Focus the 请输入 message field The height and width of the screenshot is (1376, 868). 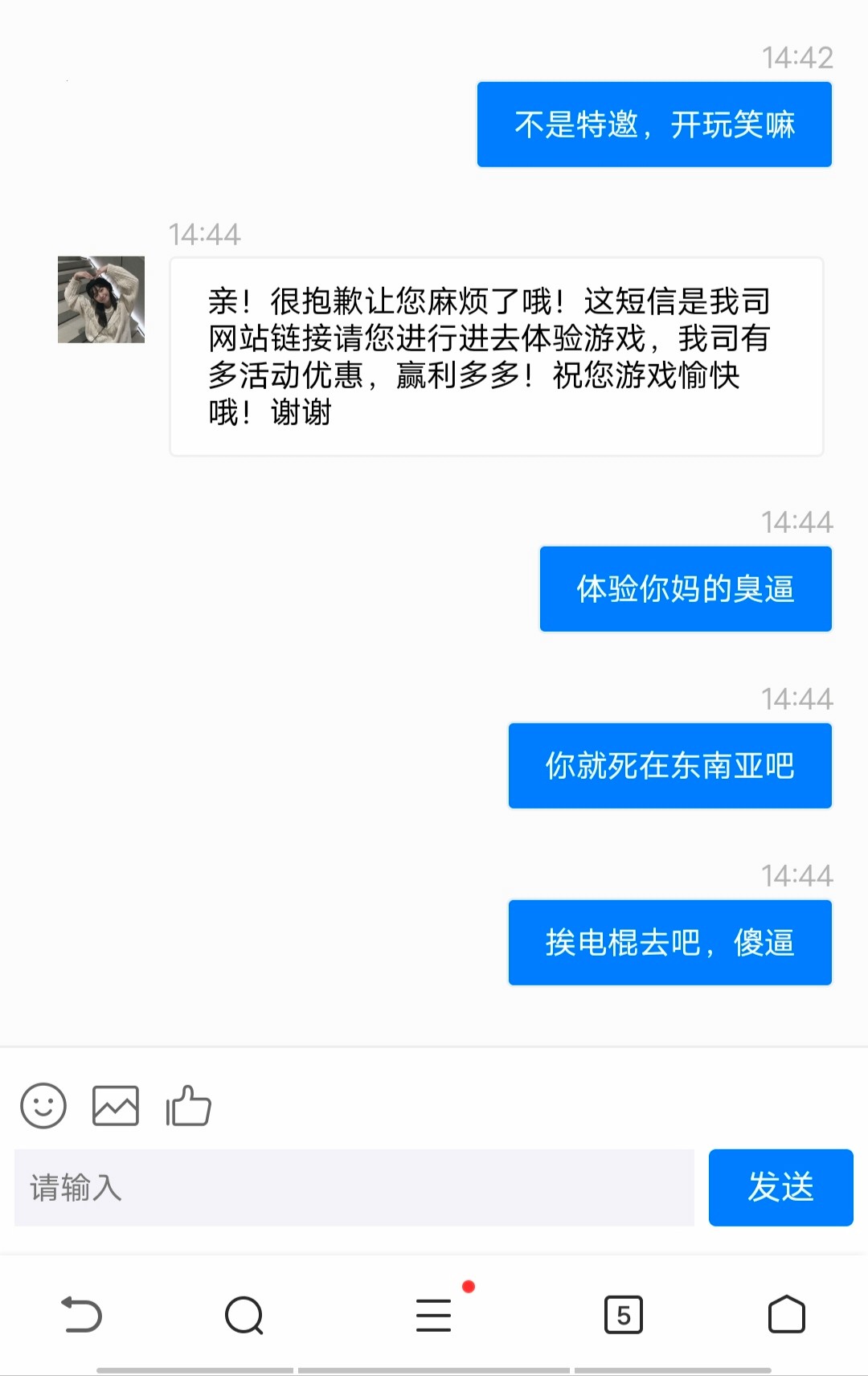[354, 1188]
